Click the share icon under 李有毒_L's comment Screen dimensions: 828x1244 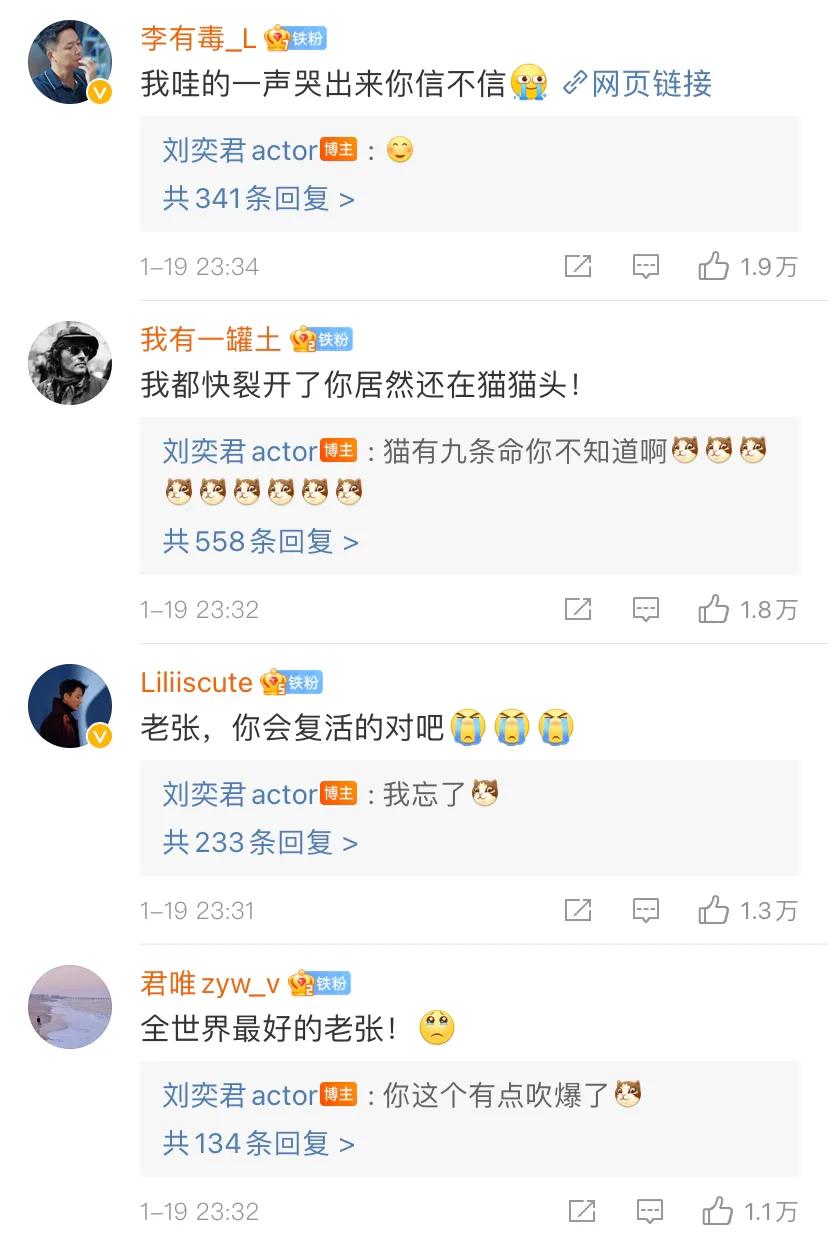coord(578,265)
